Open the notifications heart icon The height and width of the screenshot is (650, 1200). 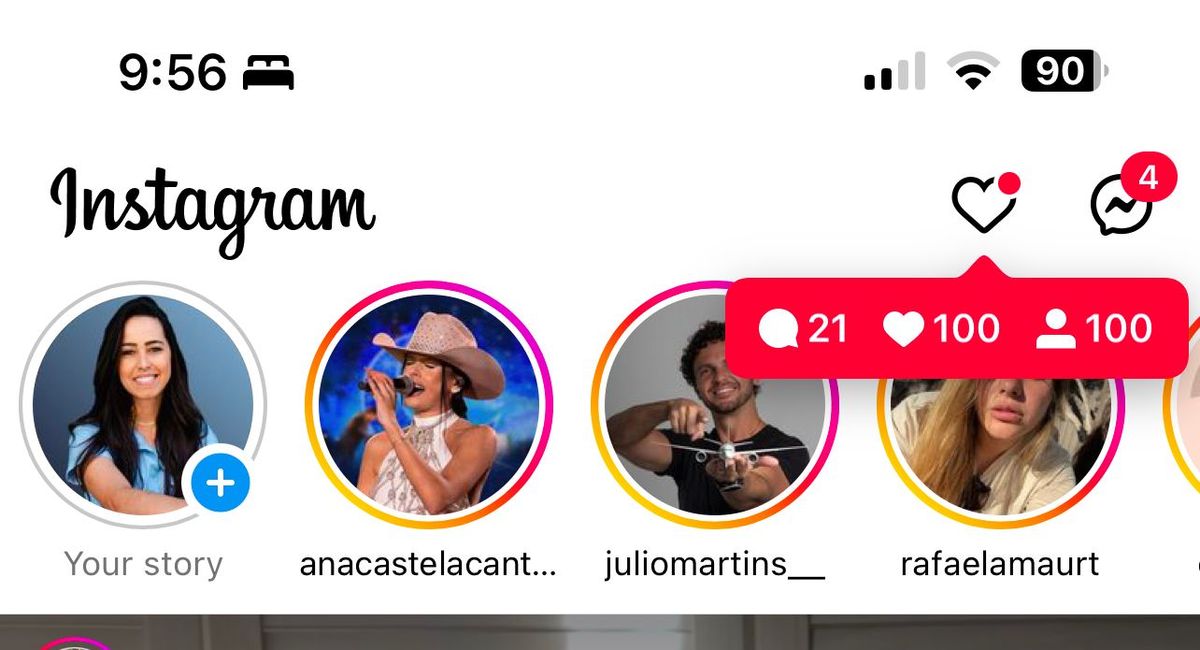coord(983,205)
